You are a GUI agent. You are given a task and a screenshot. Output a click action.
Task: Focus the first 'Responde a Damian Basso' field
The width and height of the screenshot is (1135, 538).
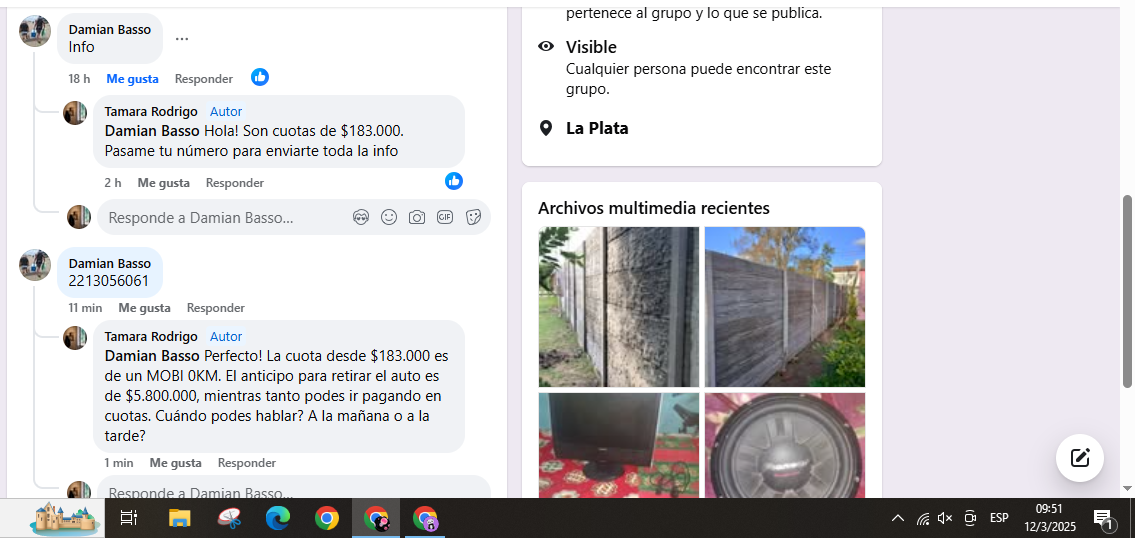point(220,217)
